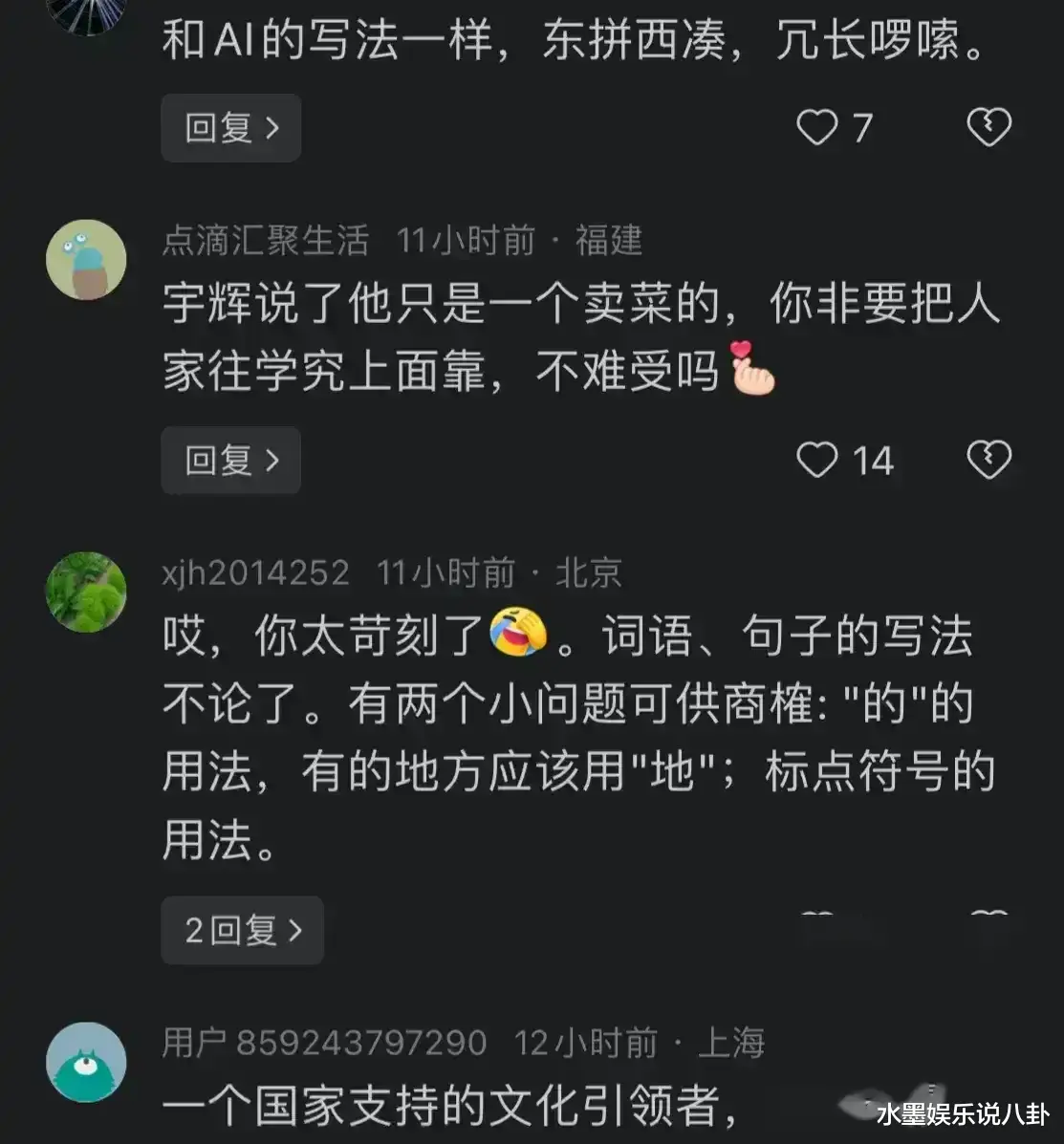Tap the heart icon showing 7 likes

pyautogui.click(x=818, y=126)
